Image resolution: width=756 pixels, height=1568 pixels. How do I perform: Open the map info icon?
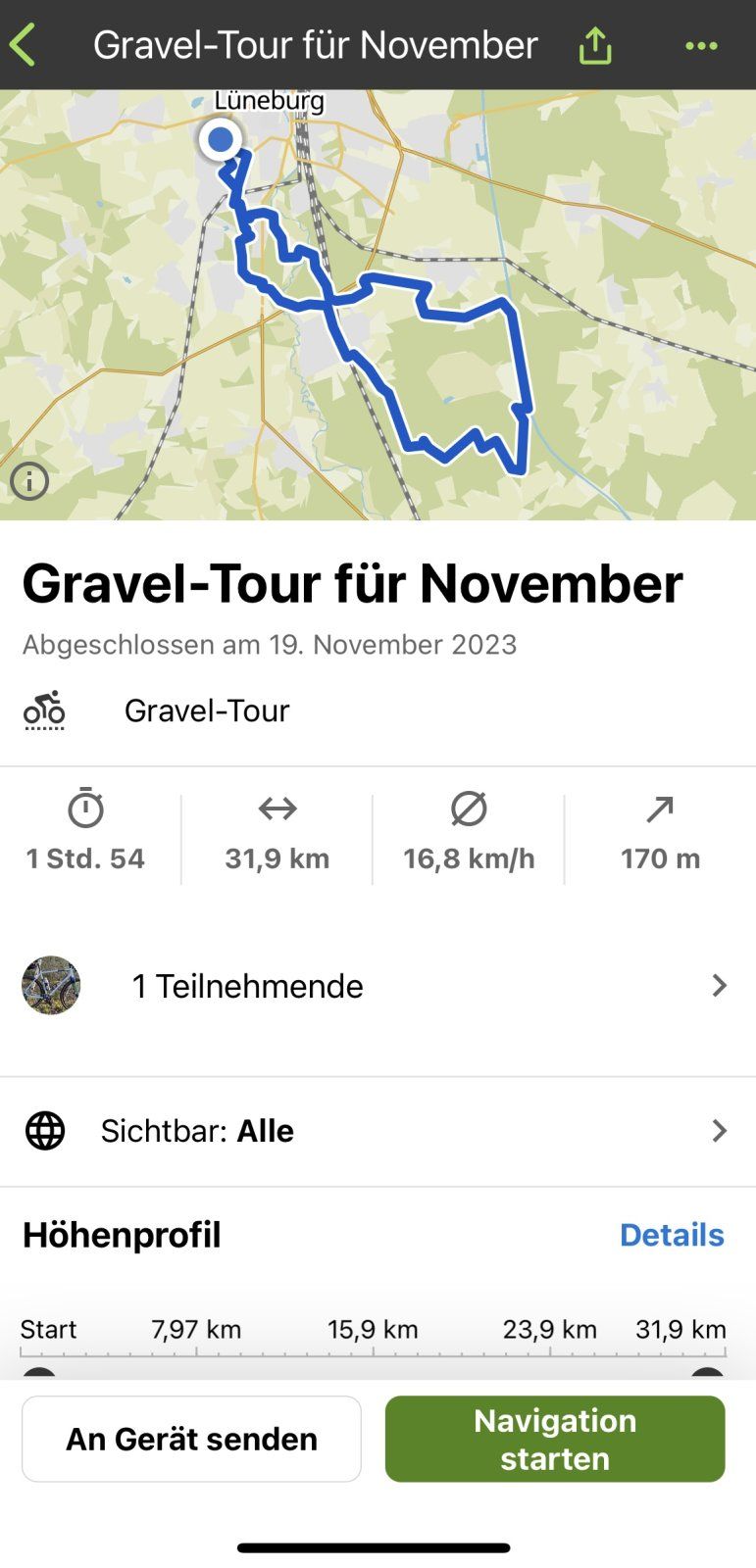tap(29, 481)
